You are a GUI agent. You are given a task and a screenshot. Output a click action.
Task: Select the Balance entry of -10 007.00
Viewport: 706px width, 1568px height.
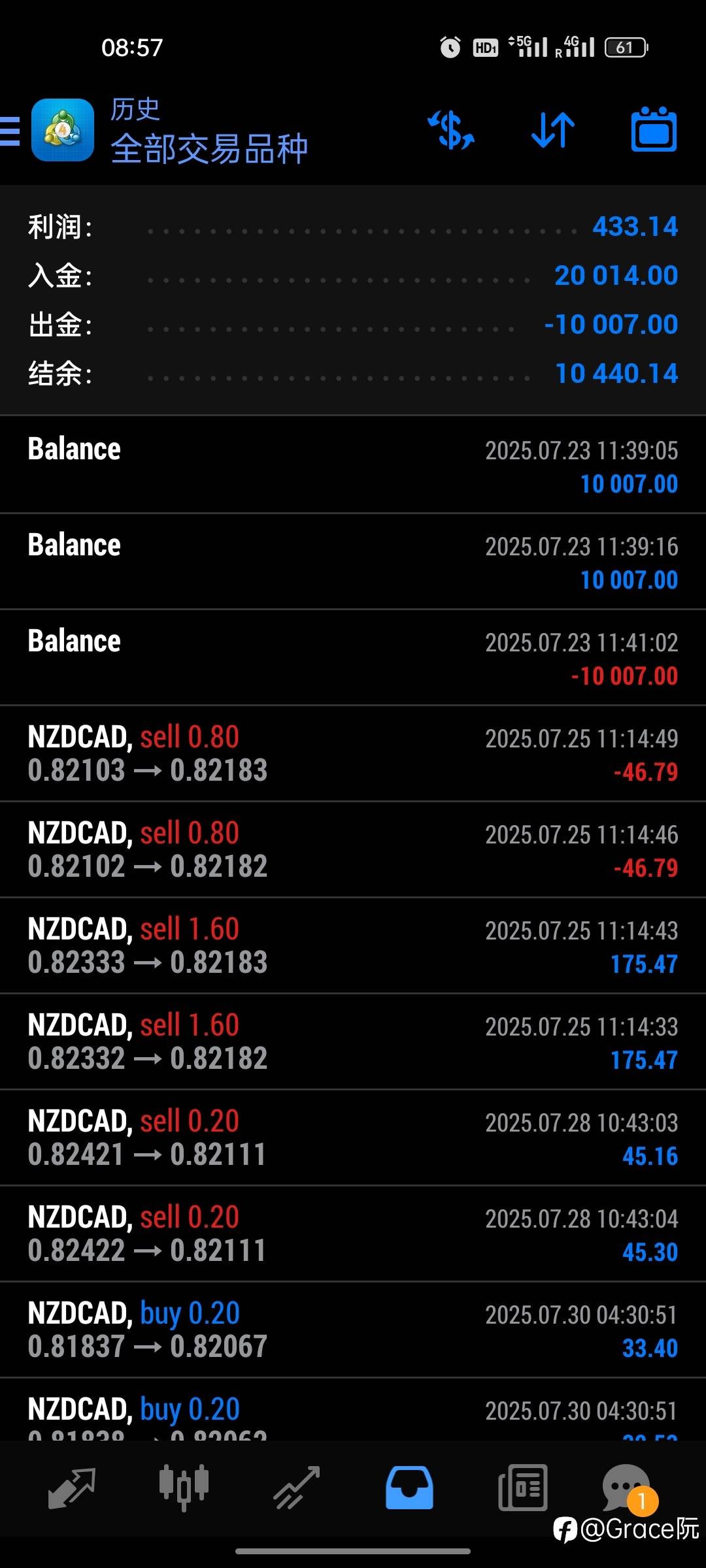click(x=353, y=658)
